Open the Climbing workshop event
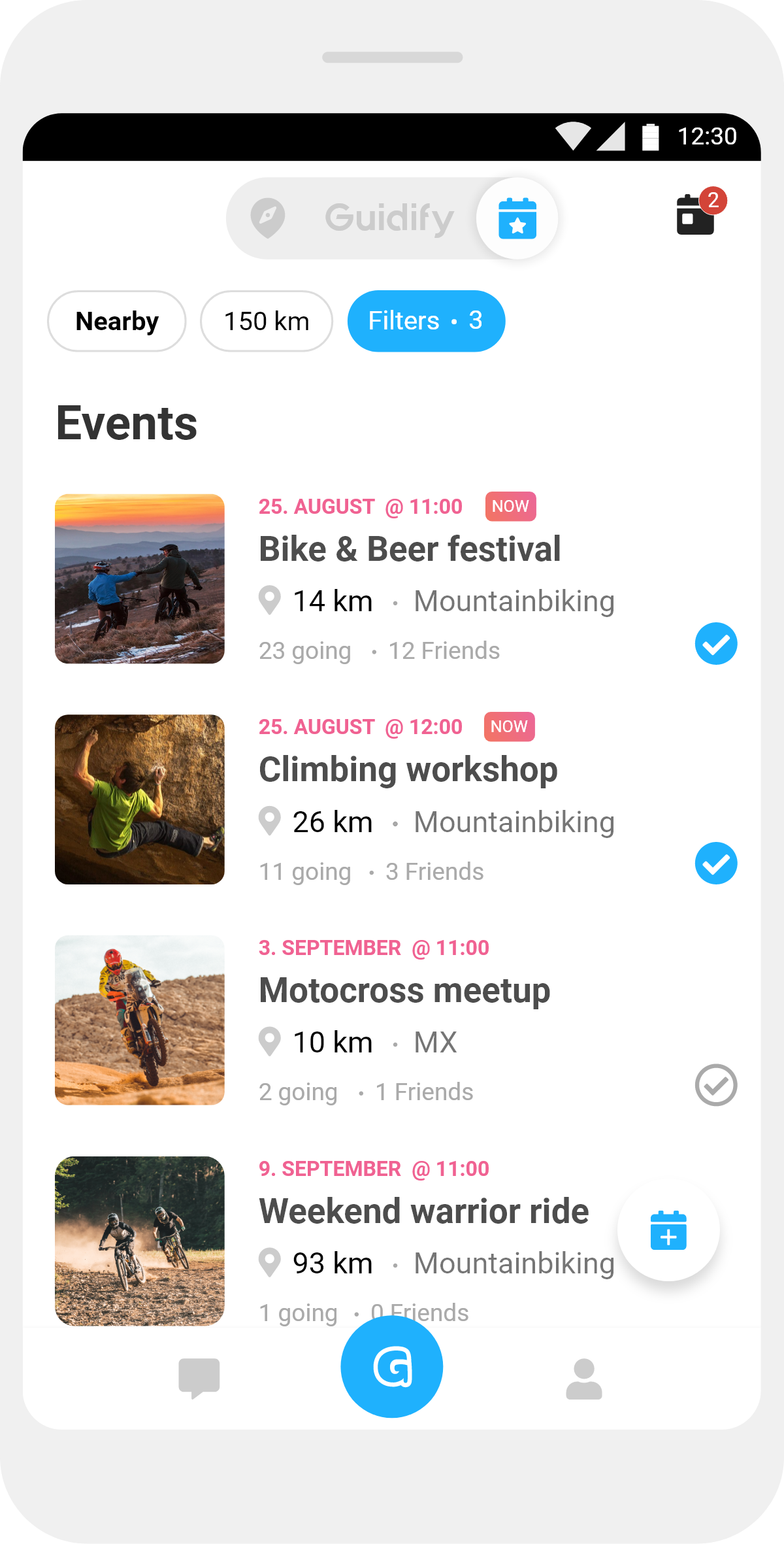This screenshot has height=1544, width=784. [408, 769]
